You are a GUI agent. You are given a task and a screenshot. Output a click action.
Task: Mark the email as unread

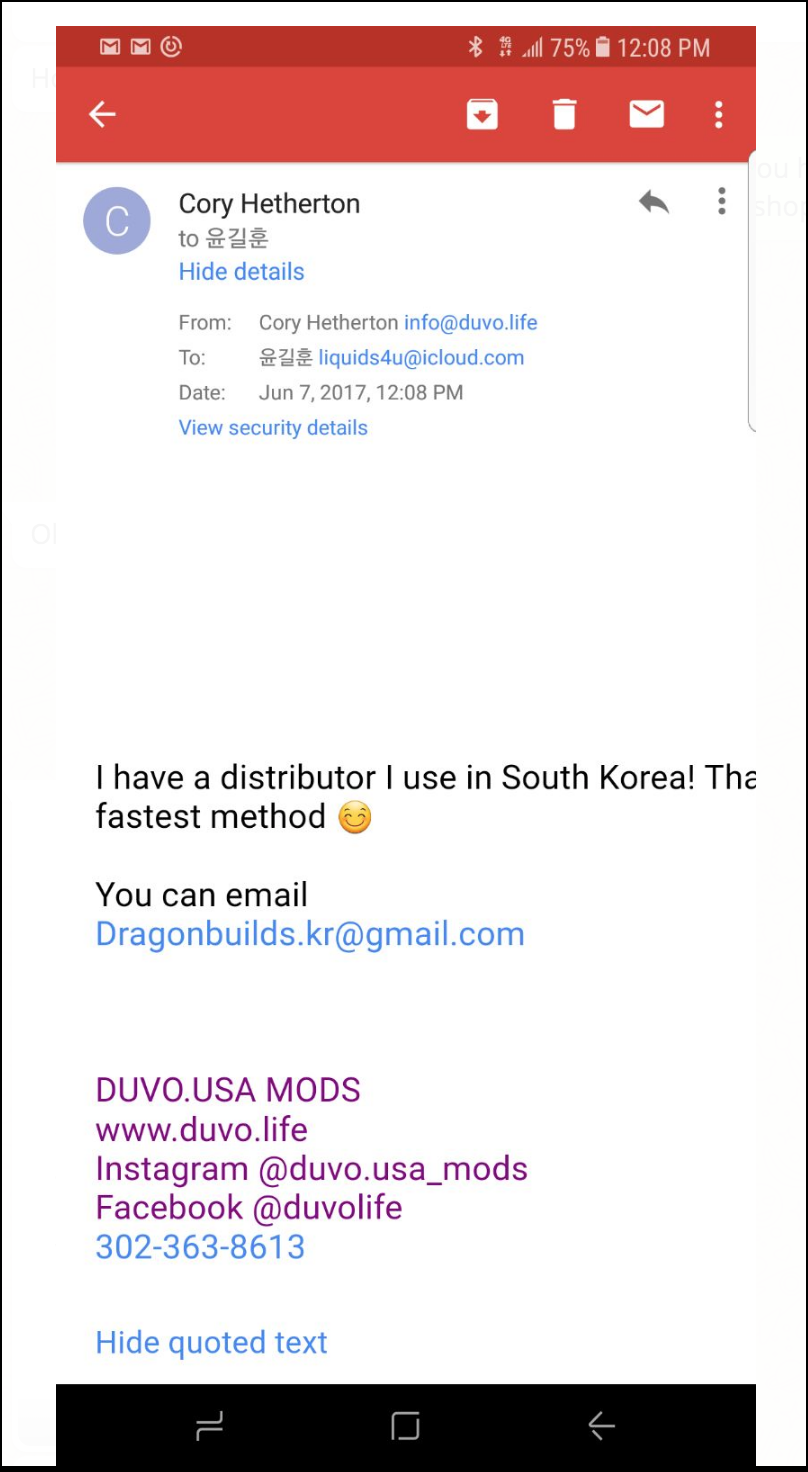[646, 115]
